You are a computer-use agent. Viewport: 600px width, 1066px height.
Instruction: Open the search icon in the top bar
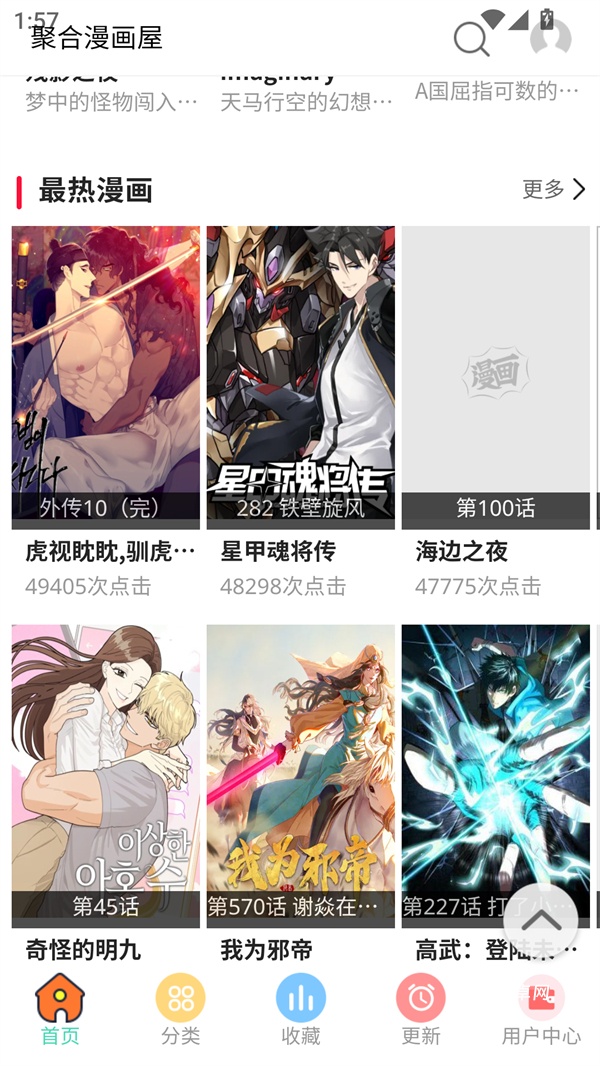tap(471, 40)
